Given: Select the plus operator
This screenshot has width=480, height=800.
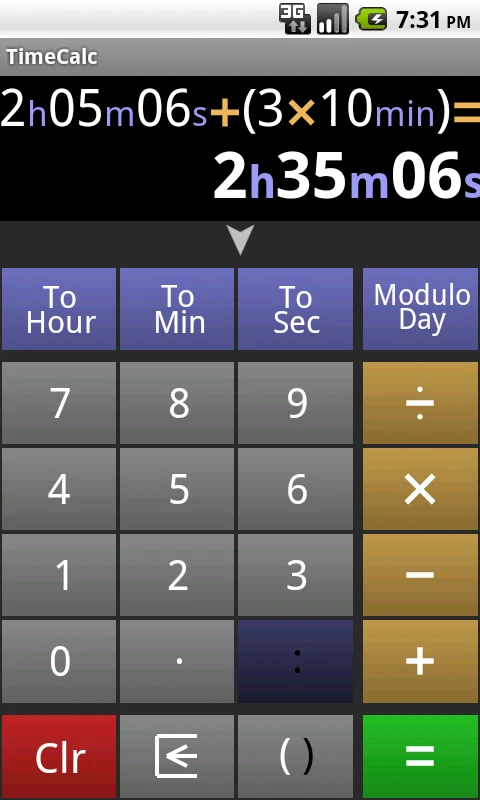Looking at the screenshot, I should [420, 661].
